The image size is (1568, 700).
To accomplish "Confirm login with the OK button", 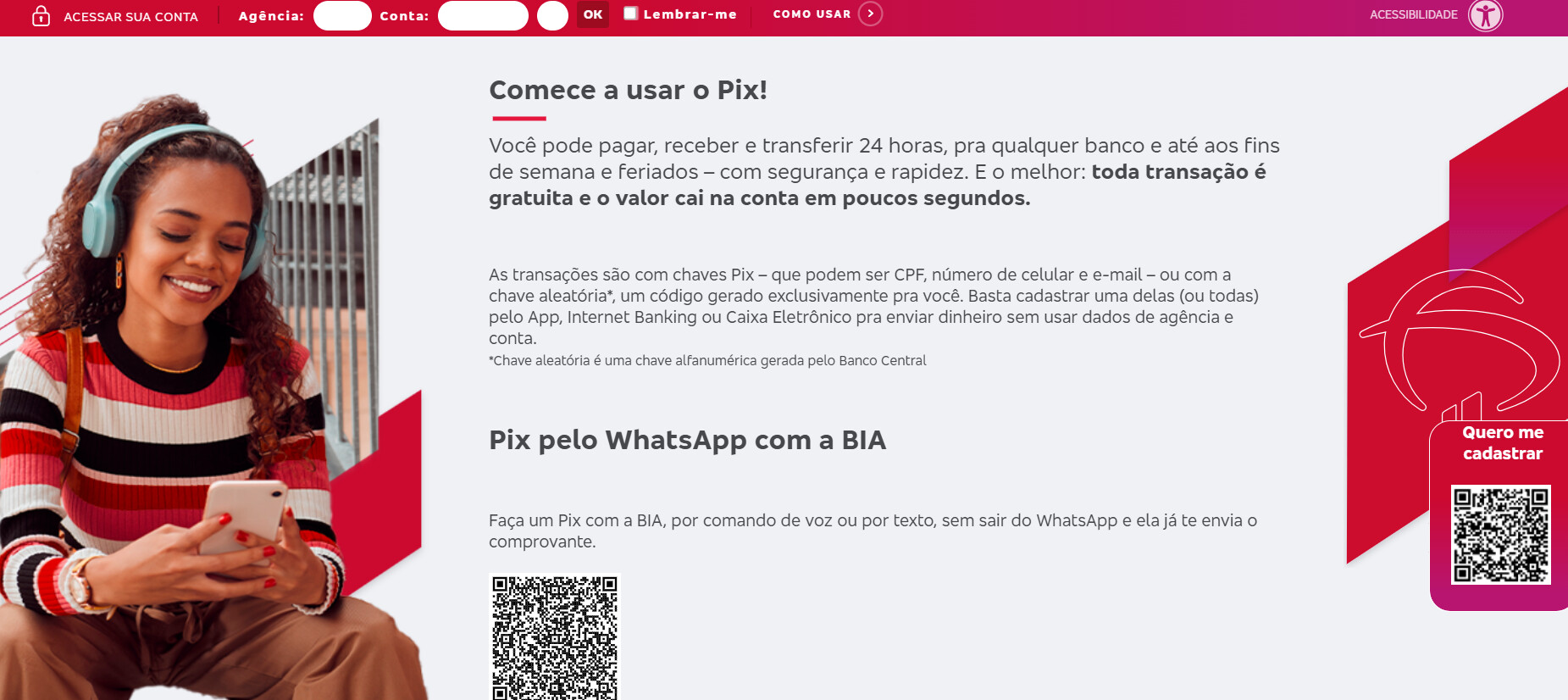I will coord(593,14).
